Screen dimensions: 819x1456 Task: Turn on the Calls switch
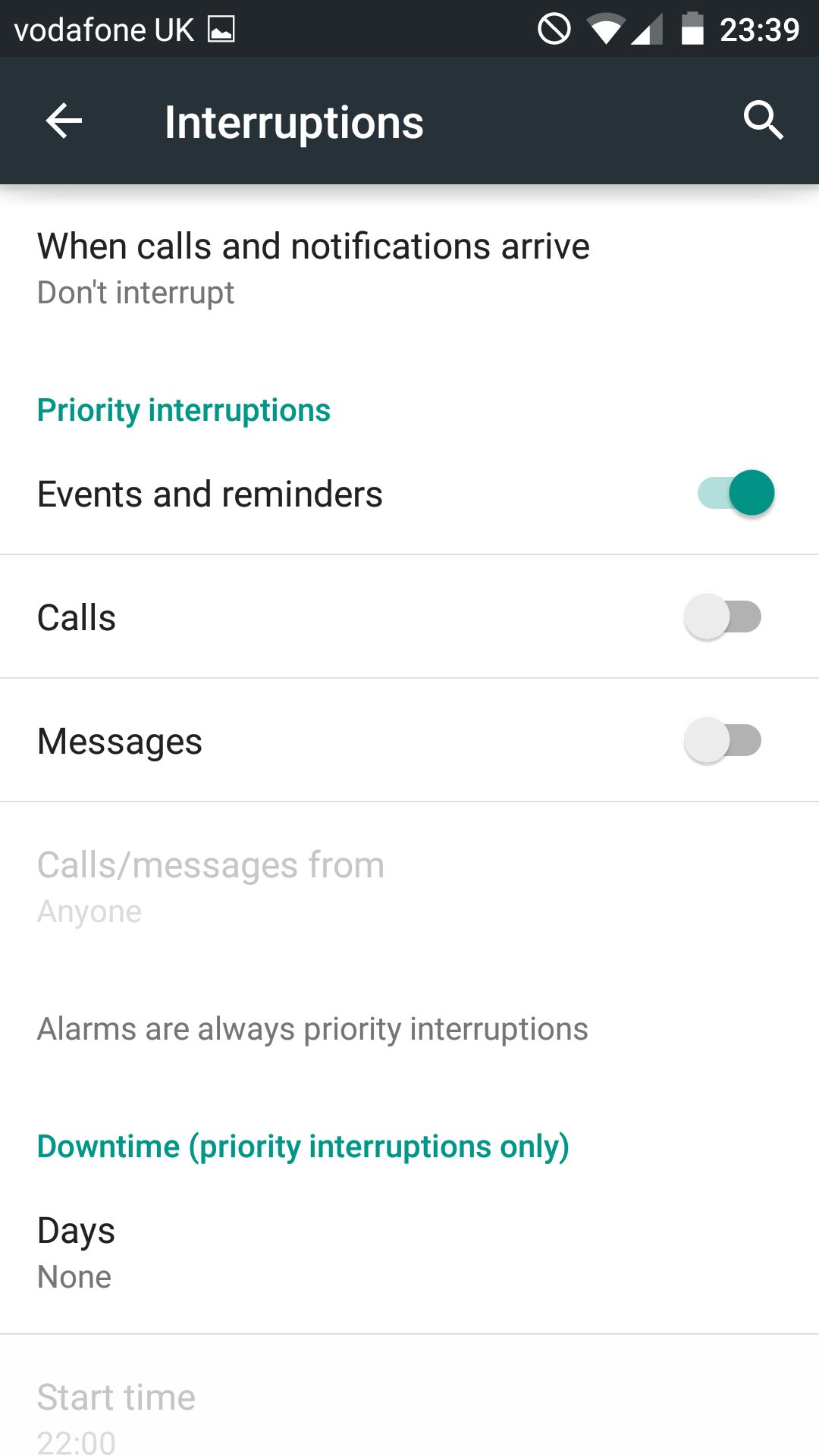[x=723, y=617]
